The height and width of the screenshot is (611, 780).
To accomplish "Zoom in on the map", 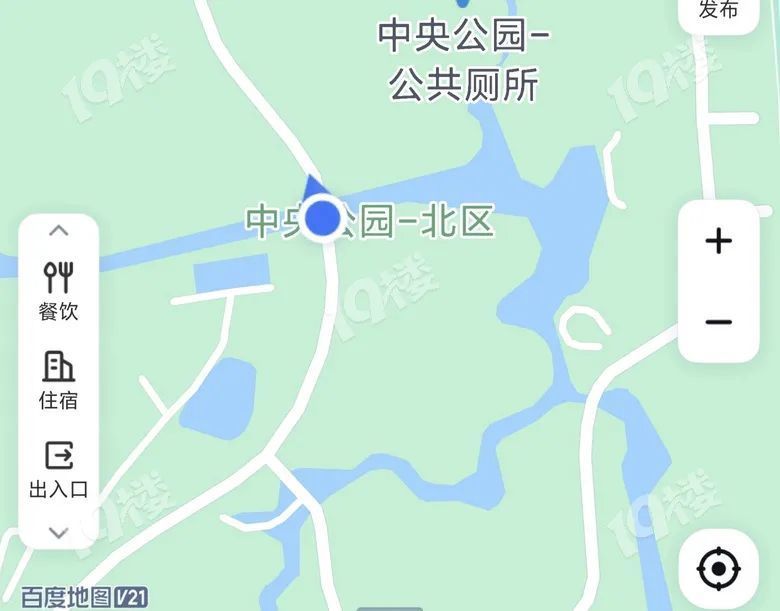I will coord(718,241).
